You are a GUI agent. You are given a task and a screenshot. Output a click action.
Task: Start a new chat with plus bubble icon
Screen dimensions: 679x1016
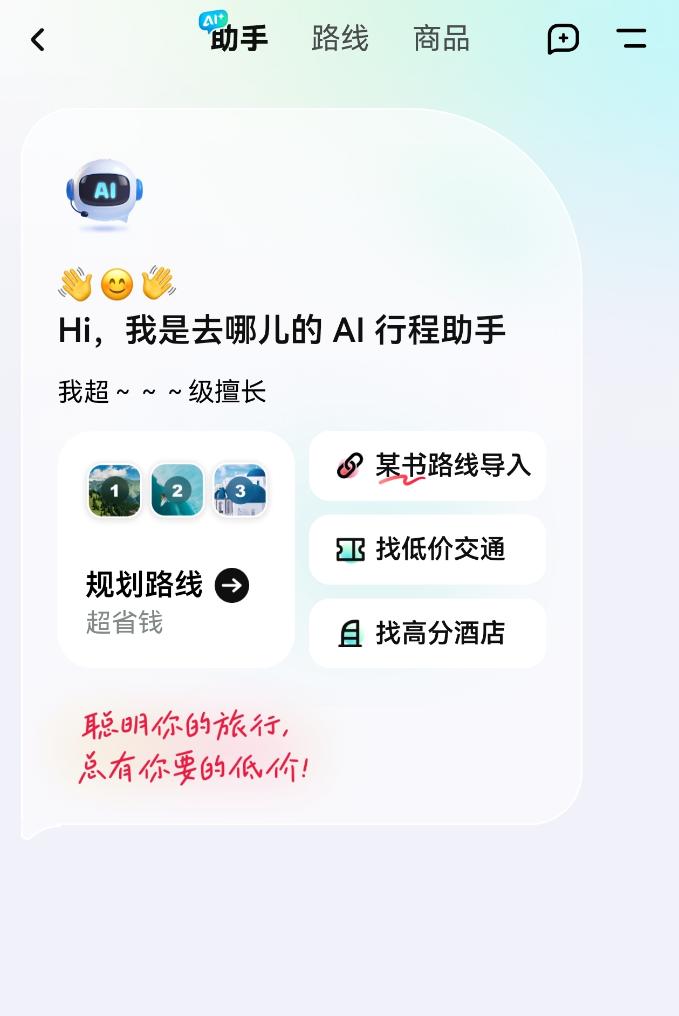pos(563,39)
